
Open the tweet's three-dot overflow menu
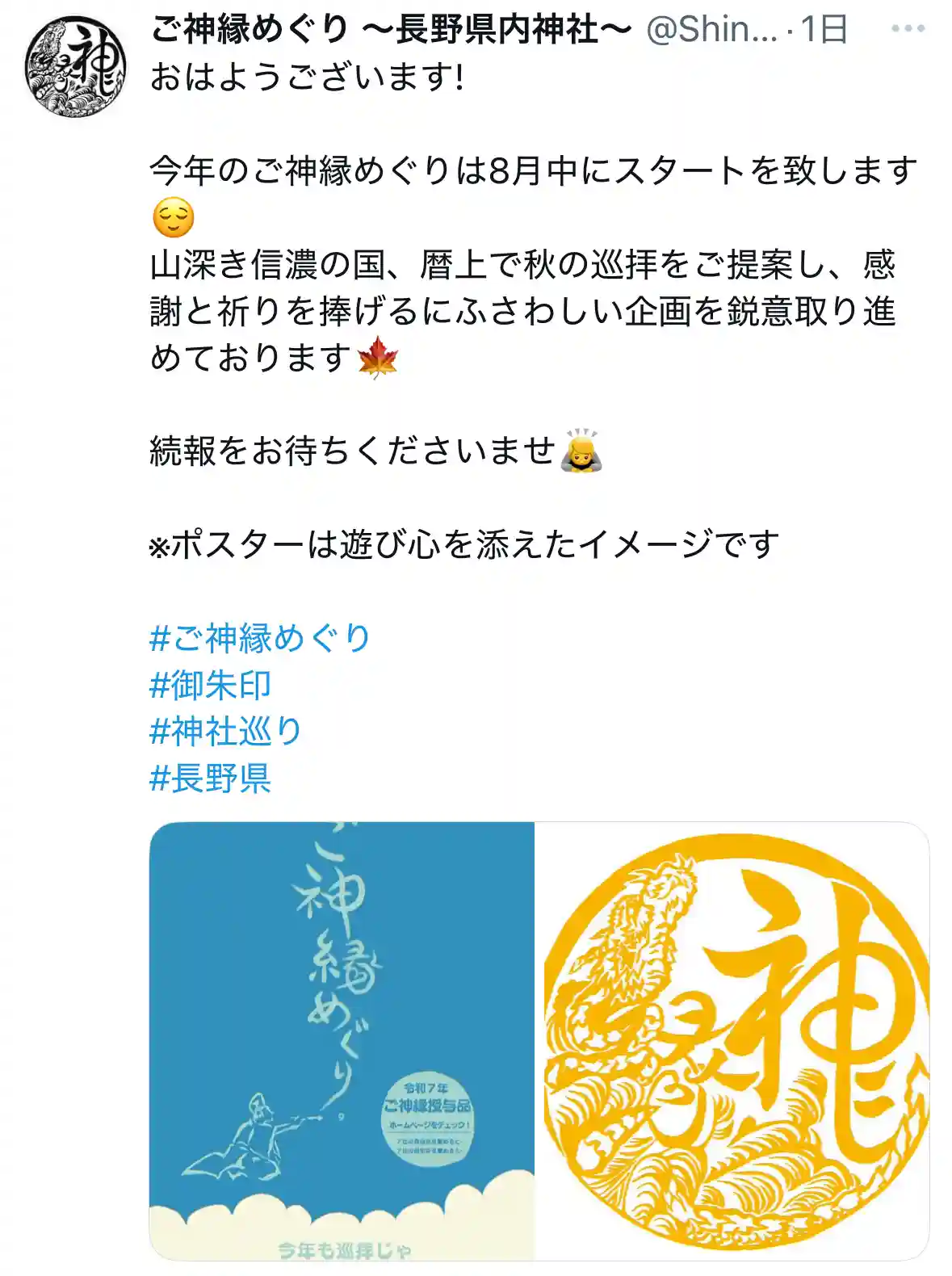pos(907,29)
